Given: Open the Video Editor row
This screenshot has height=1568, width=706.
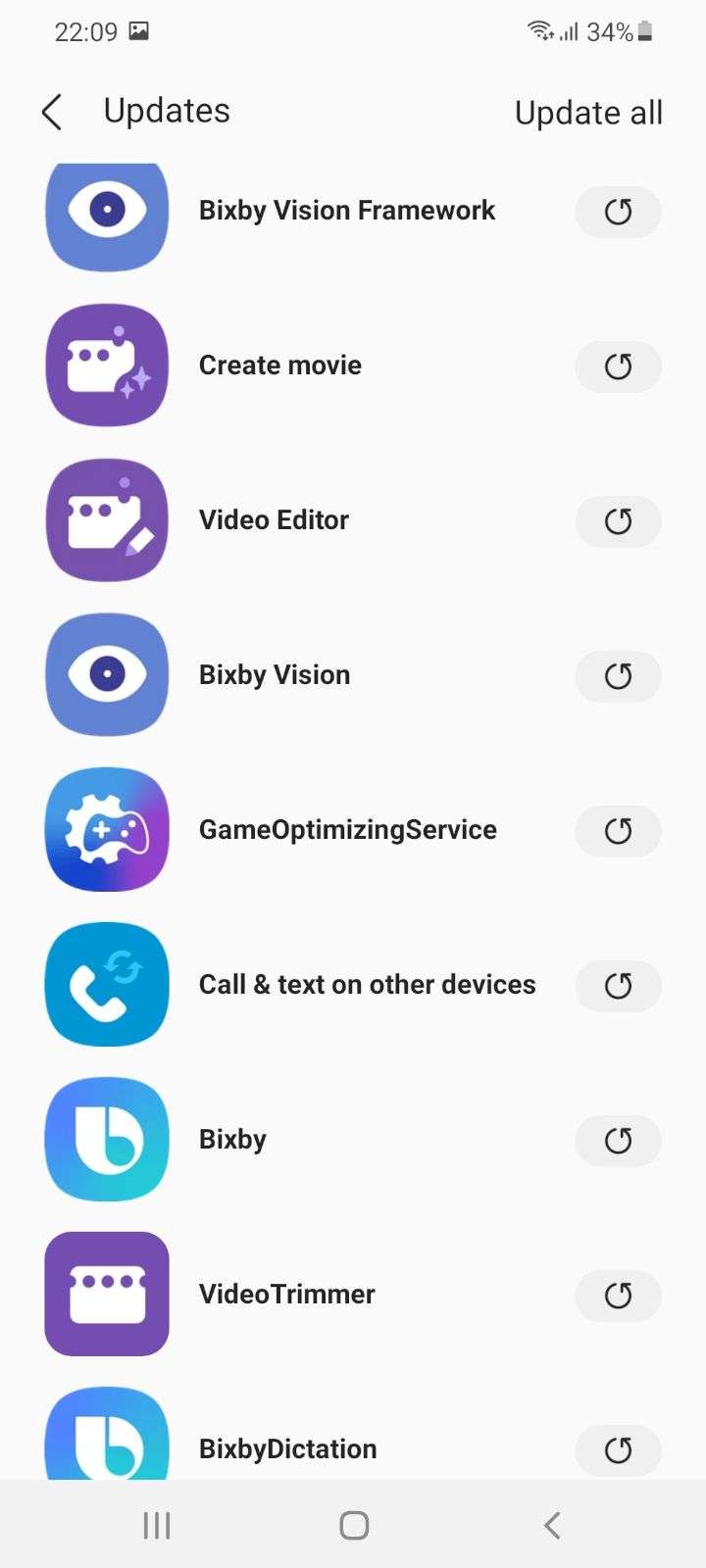Looking at the screenshot, I should pos(275,520).
